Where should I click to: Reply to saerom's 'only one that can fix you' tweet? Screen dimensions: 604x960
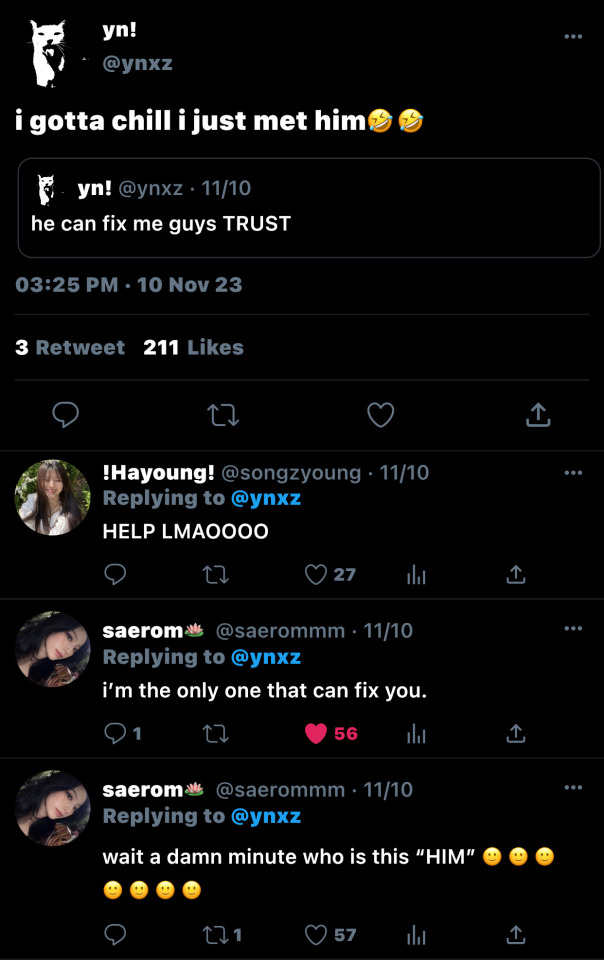point(116,733)
